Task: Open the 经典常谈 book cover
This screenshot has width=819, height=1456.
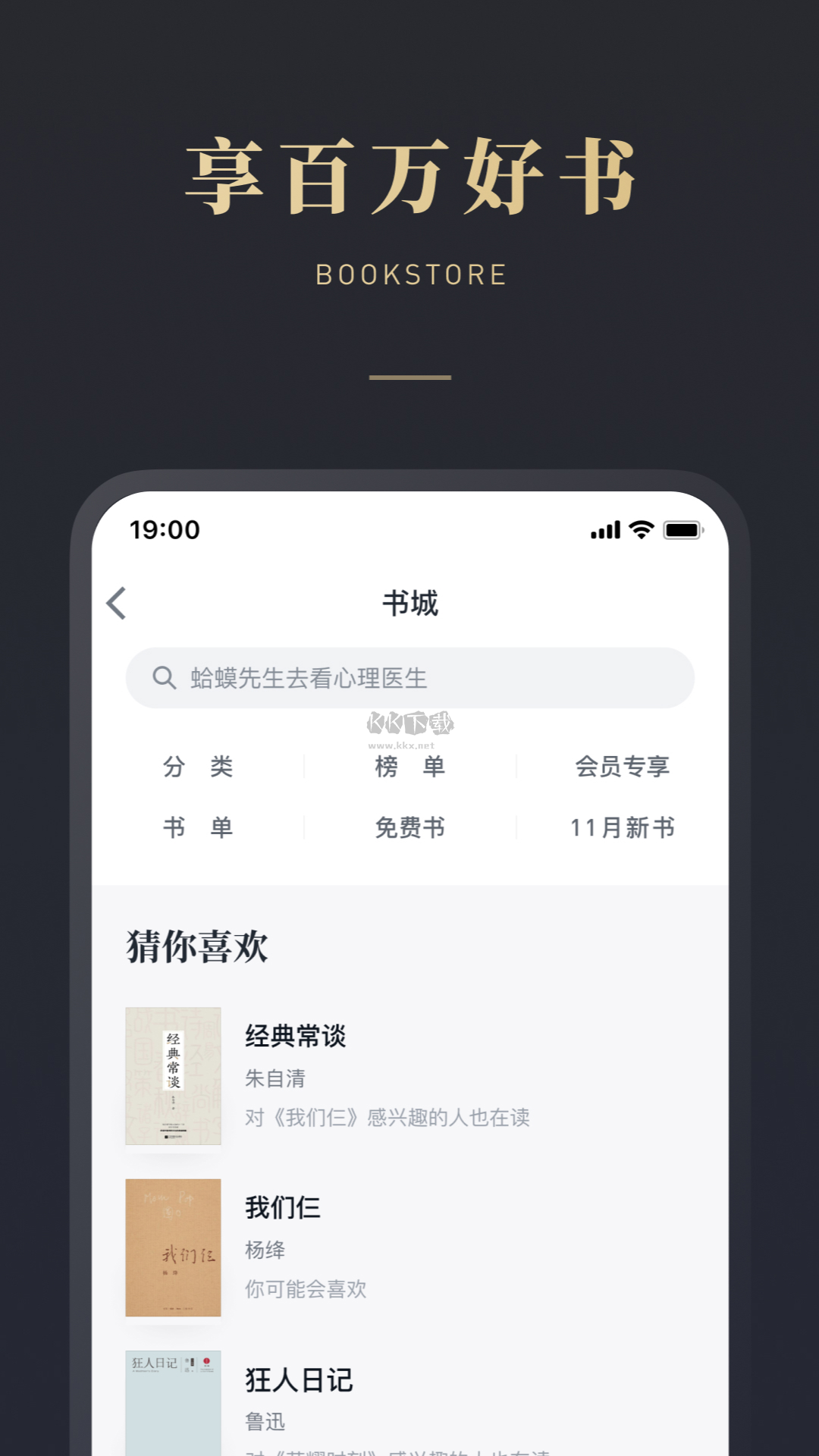Action: tap(173, 1078)
